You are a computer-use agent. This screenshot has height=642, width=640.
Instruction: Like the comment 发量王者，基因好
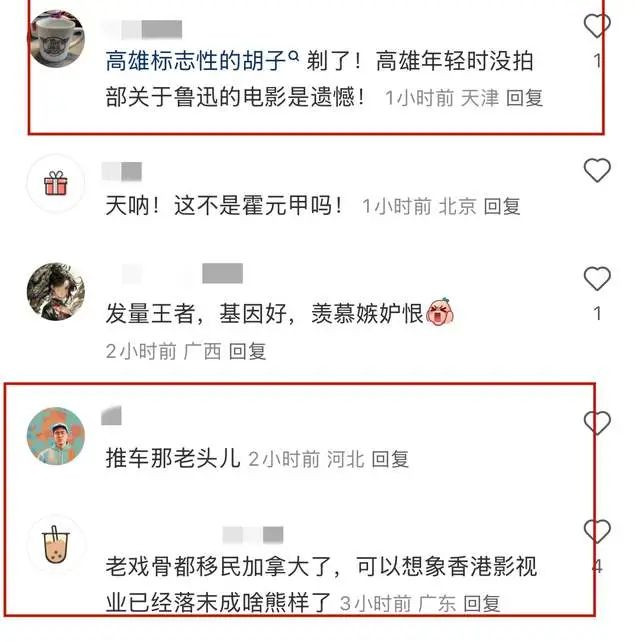tap(597, 279)
